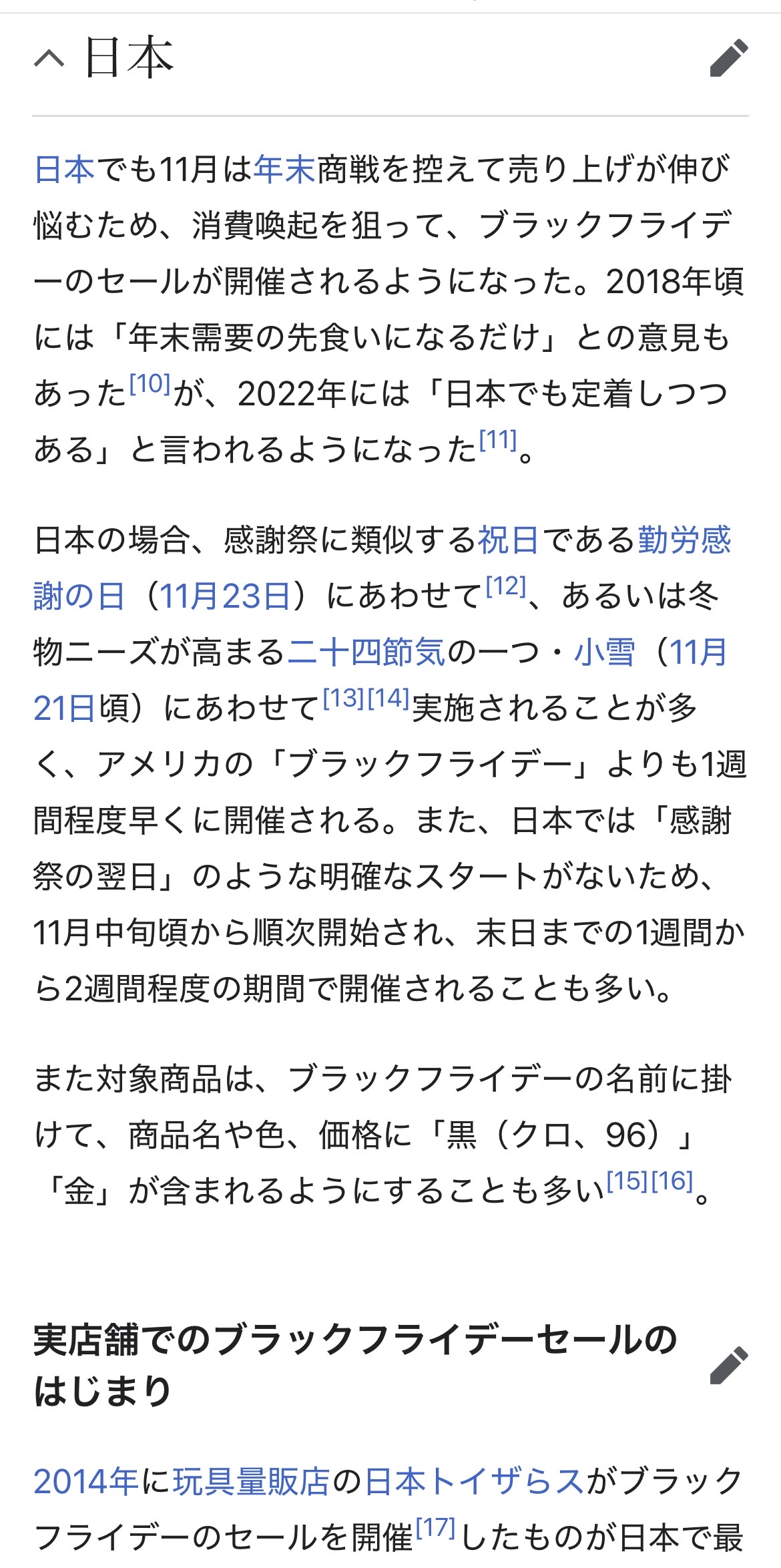Edit the 日本 section
The width and height of the screenshot is (781, 1568).
click(728, 59)
